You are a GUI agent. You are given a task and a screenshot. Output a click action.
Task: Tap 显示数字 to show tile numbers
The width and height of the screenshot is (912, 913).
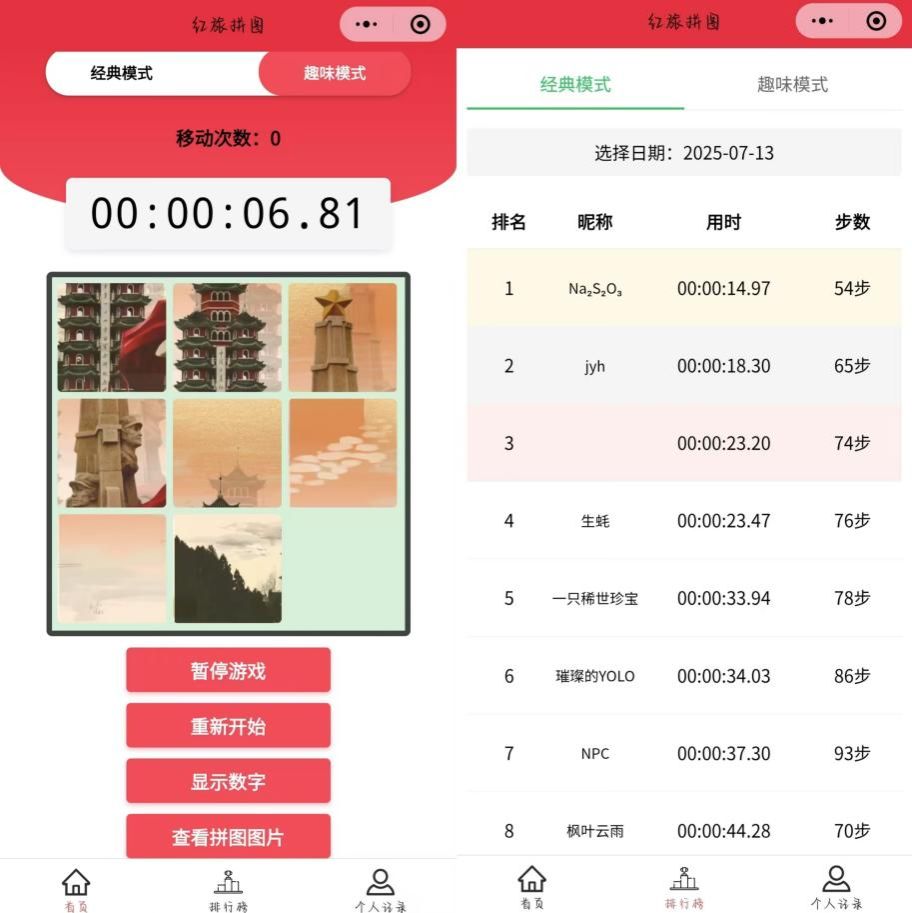(228, 781)
